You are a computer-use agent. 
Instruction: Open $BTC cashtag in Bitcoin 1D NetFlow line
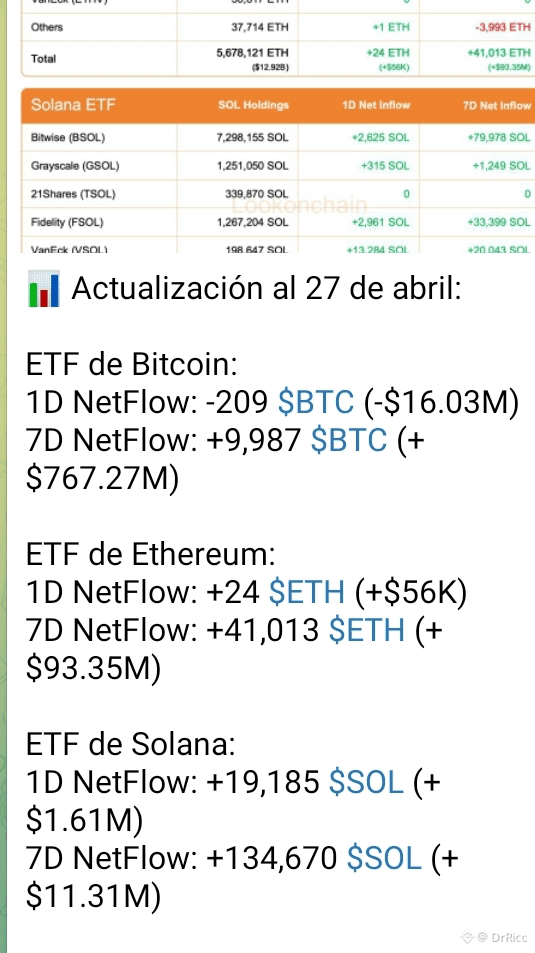click(x=316, y=402)
